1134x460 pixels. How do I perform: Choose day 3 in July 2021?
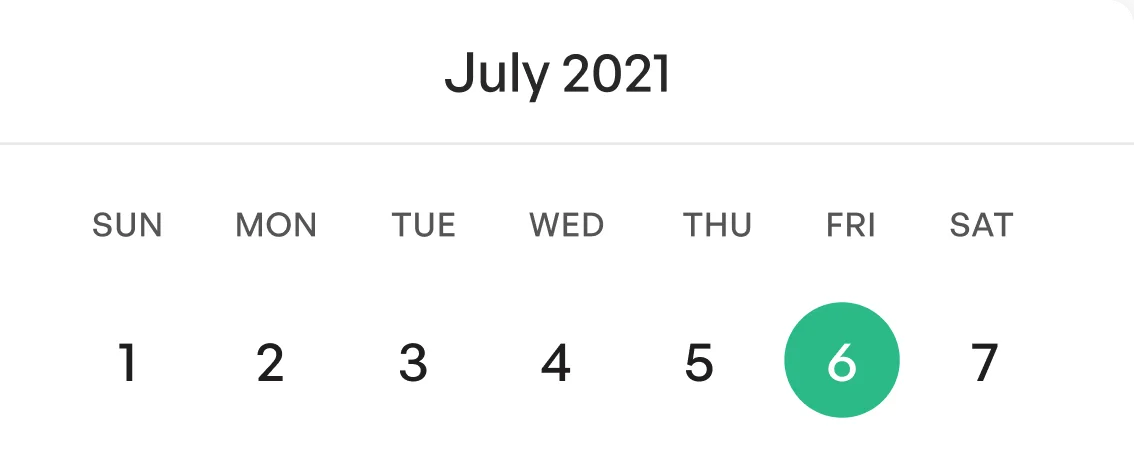click(x=413, y=362)
